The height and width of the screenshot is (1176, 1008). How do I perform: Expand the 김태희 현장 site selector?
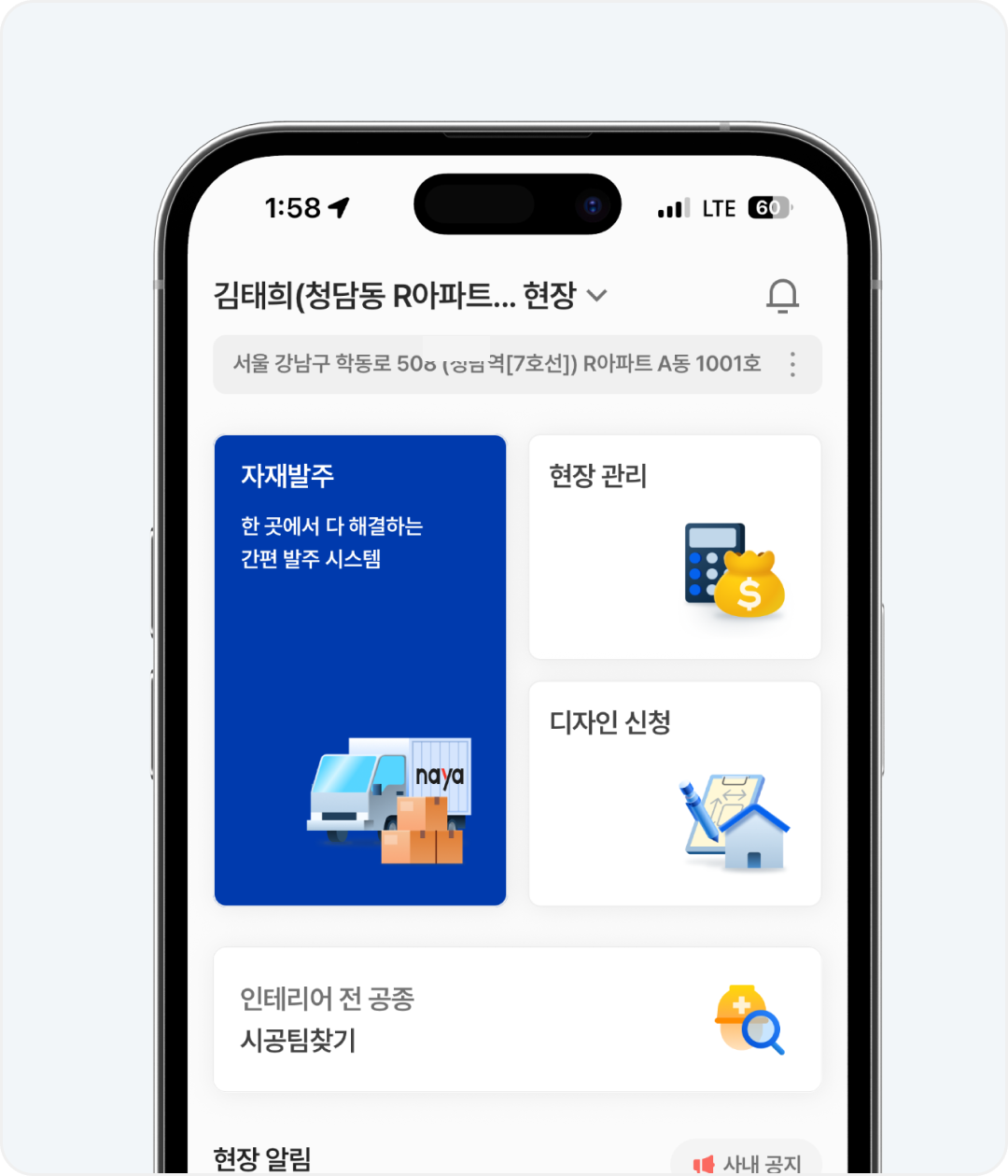pyautogui.click(x=411, y=296)
